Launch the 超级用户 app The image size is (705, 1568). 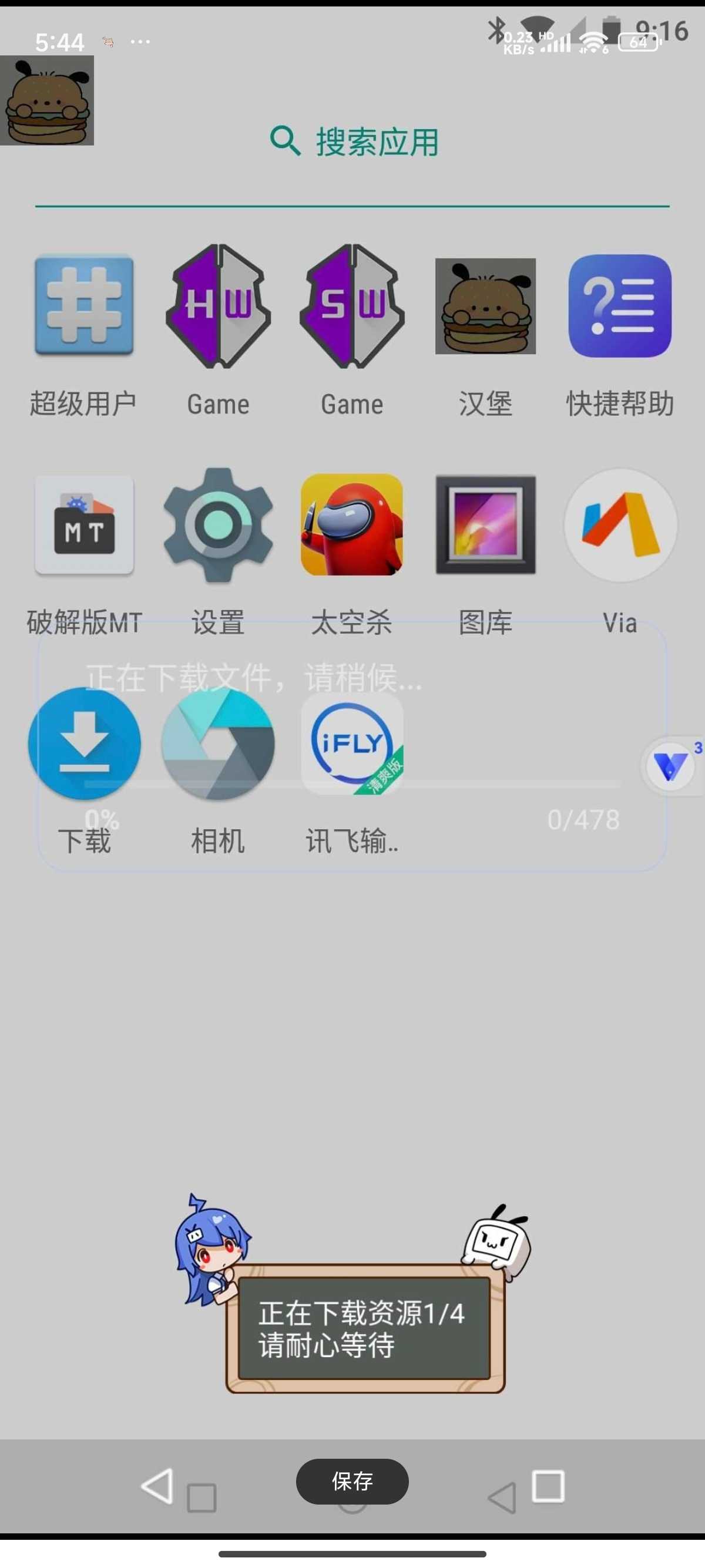[x=83, y=306]
